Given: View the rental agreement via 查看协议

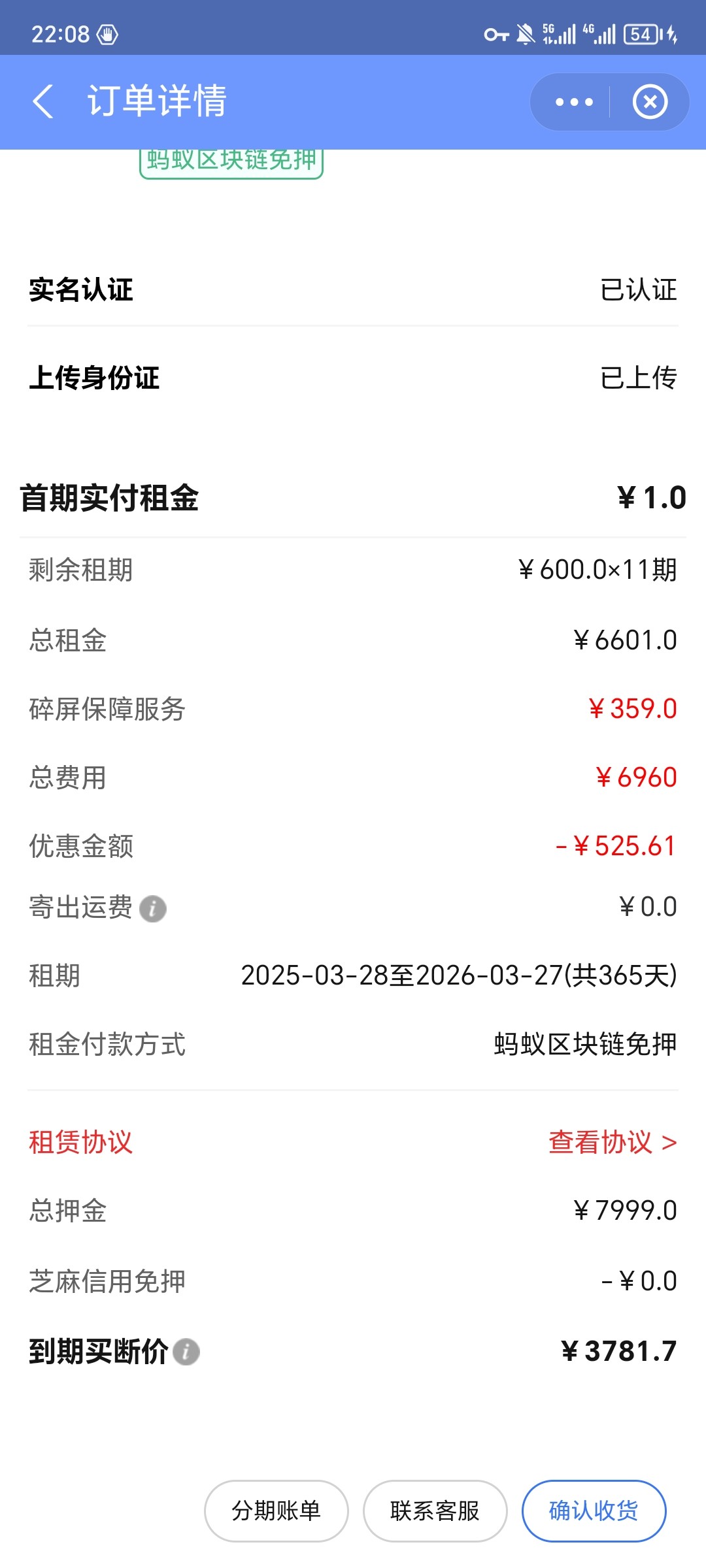Looking at the screenshot, I should tap(612, 1143).
